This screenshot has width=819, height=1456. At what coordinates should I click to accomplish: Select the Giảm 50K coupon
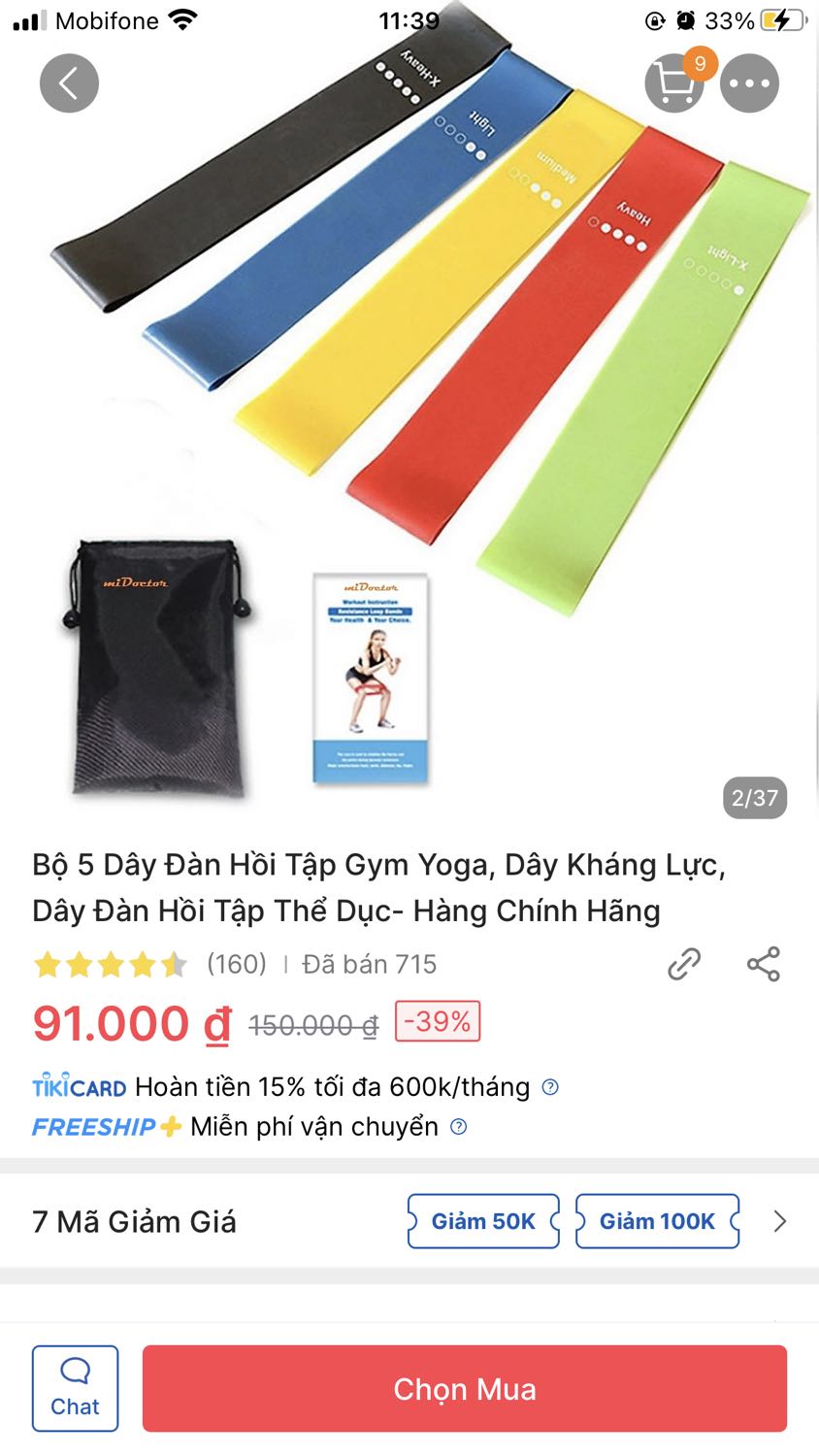482,1221
